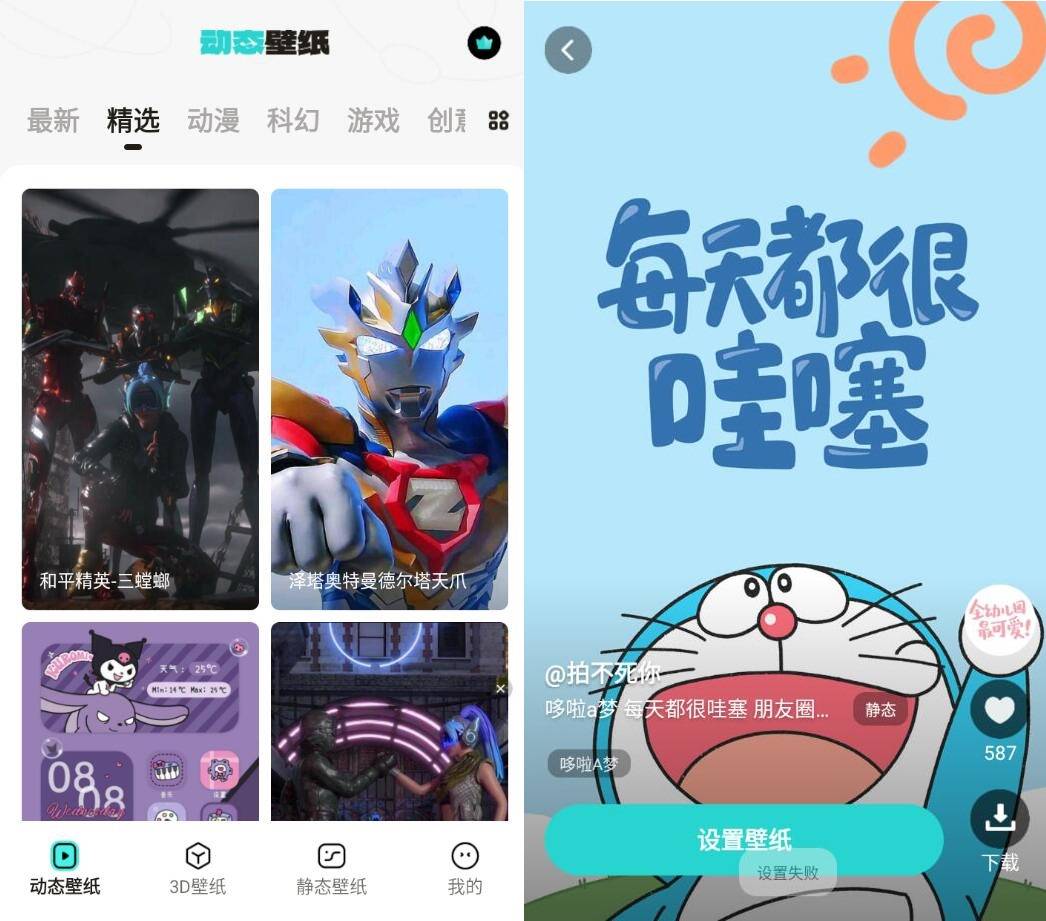Switch to 静态壁纸 in the bottom bar
This screenshot has height=921, width=1046.
coord(331,867)
